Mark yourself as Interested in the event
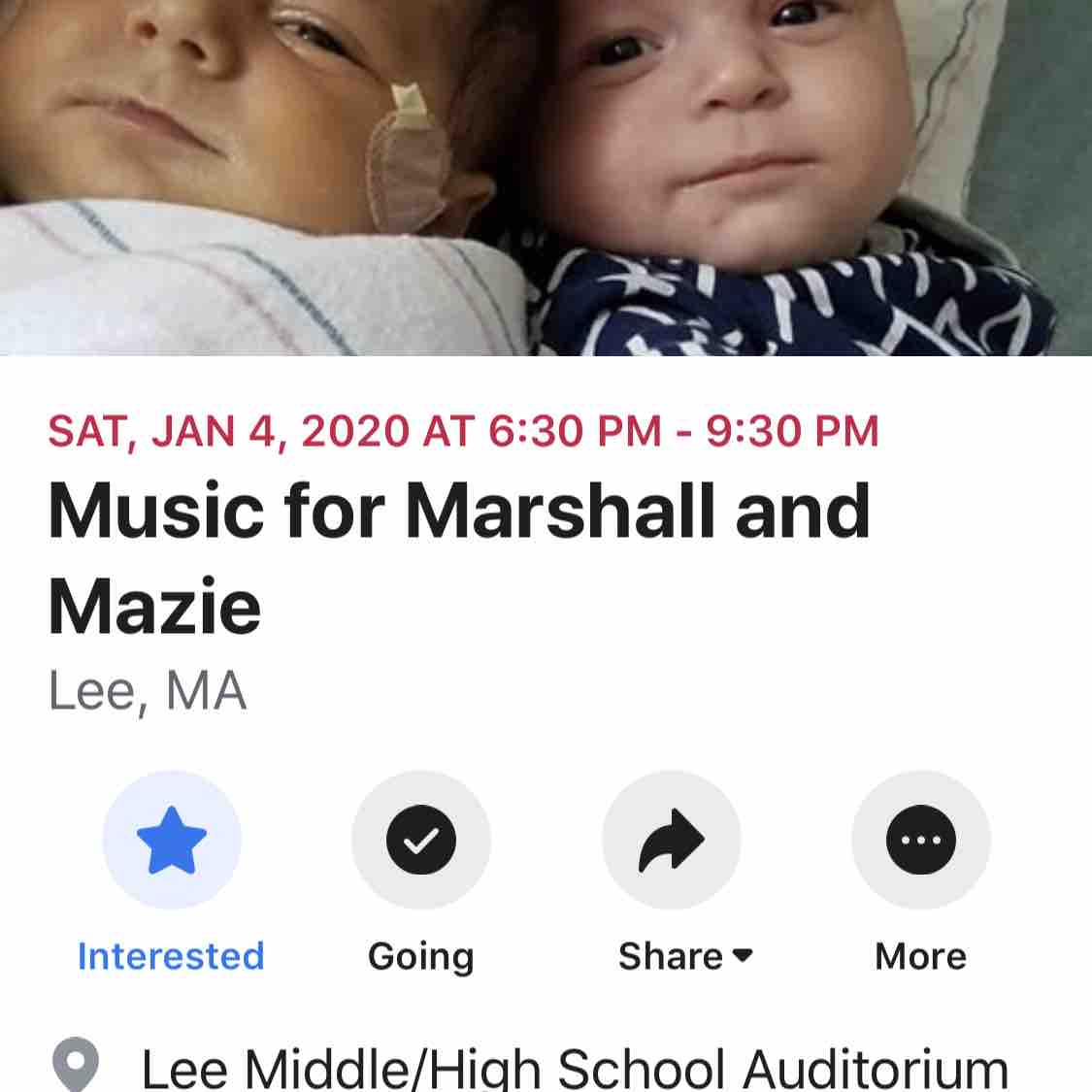This screenshot has height=1092, width=1092. point(171,841)
